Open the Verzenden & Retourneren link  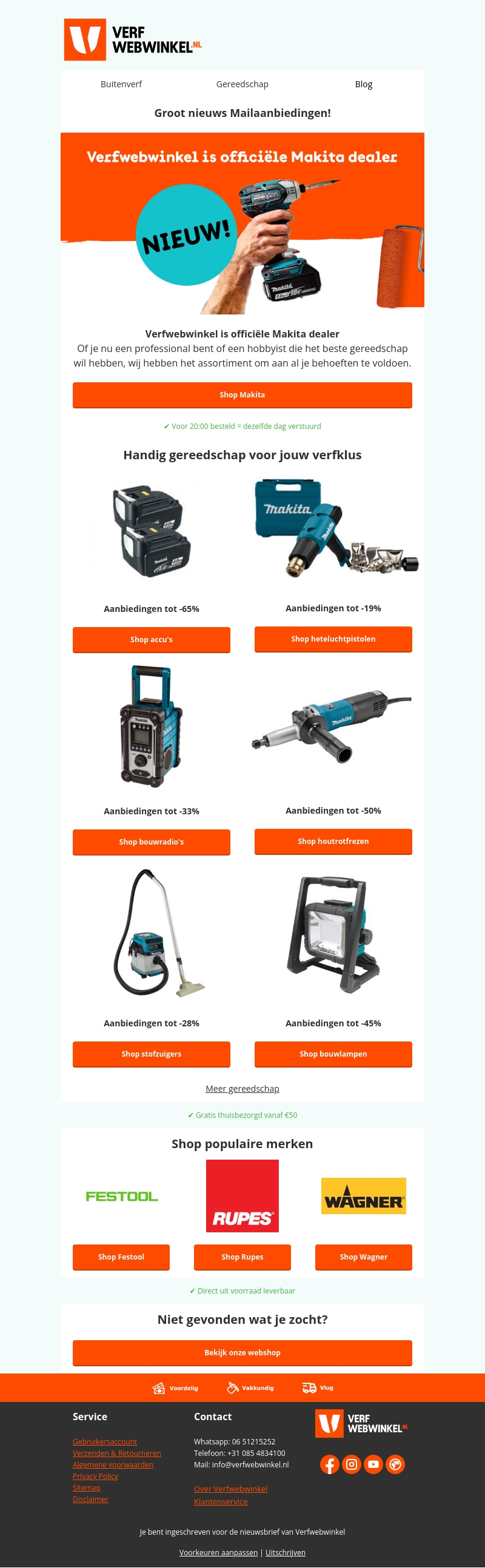[116, 1452]
